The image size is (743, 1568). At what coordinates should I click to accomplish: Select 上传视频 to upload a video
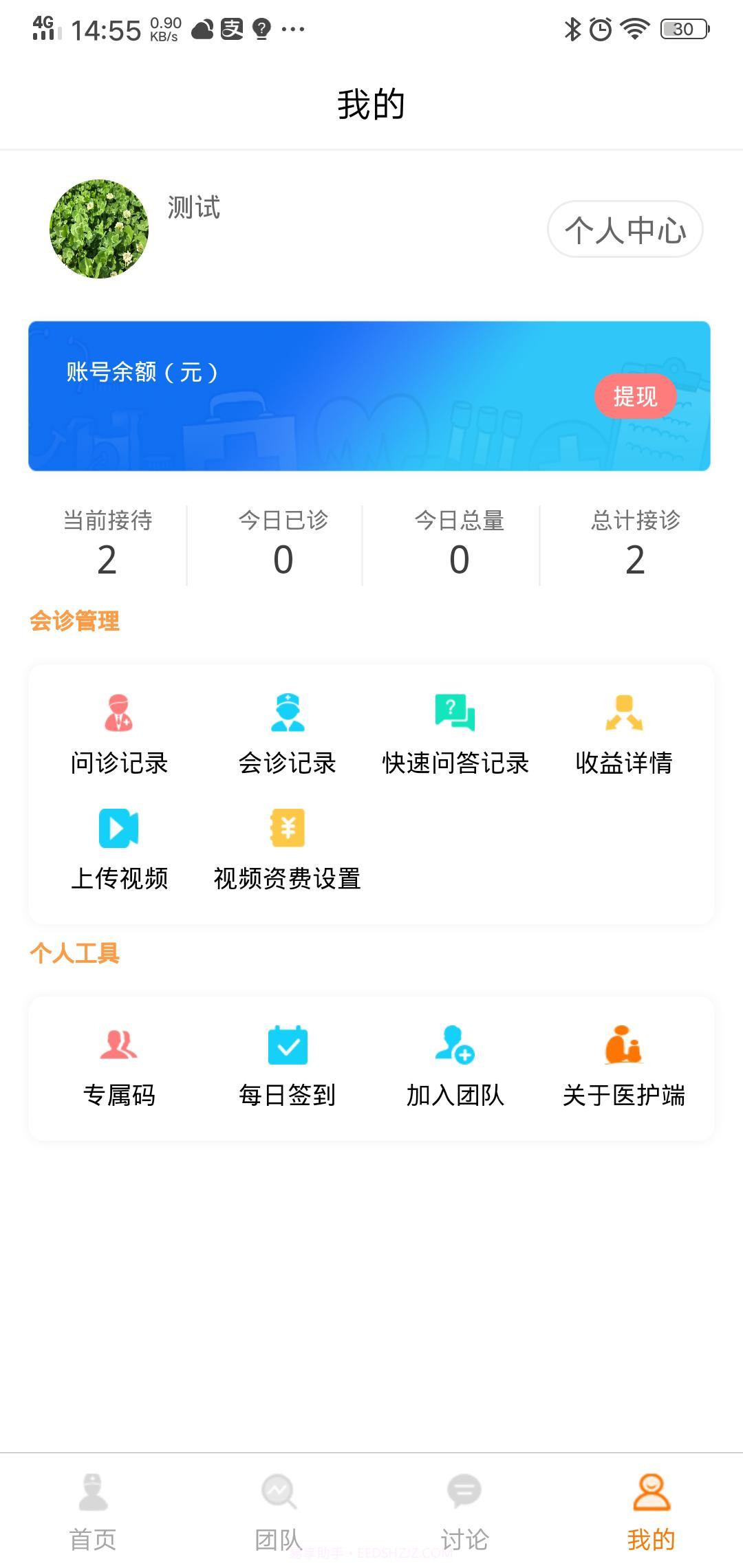point(120,849)
